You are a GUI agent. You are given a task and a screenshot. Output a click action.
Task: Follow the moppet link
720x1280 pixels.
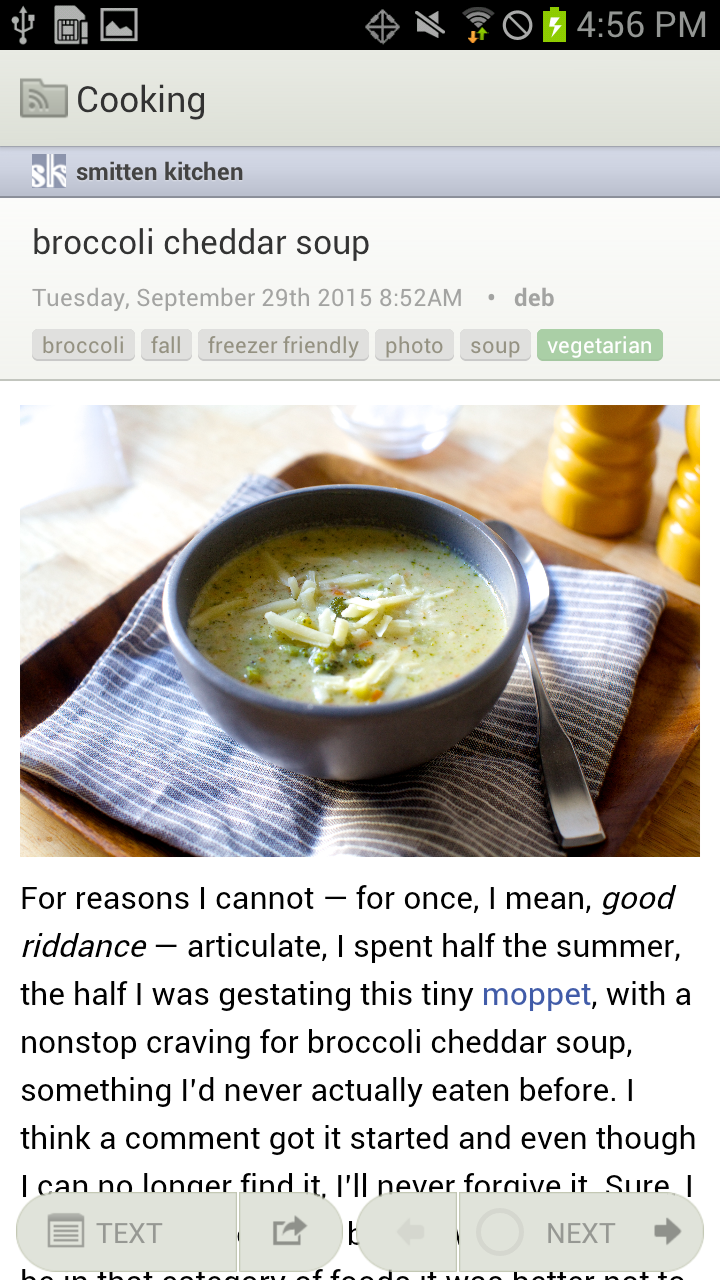point(536,995)
